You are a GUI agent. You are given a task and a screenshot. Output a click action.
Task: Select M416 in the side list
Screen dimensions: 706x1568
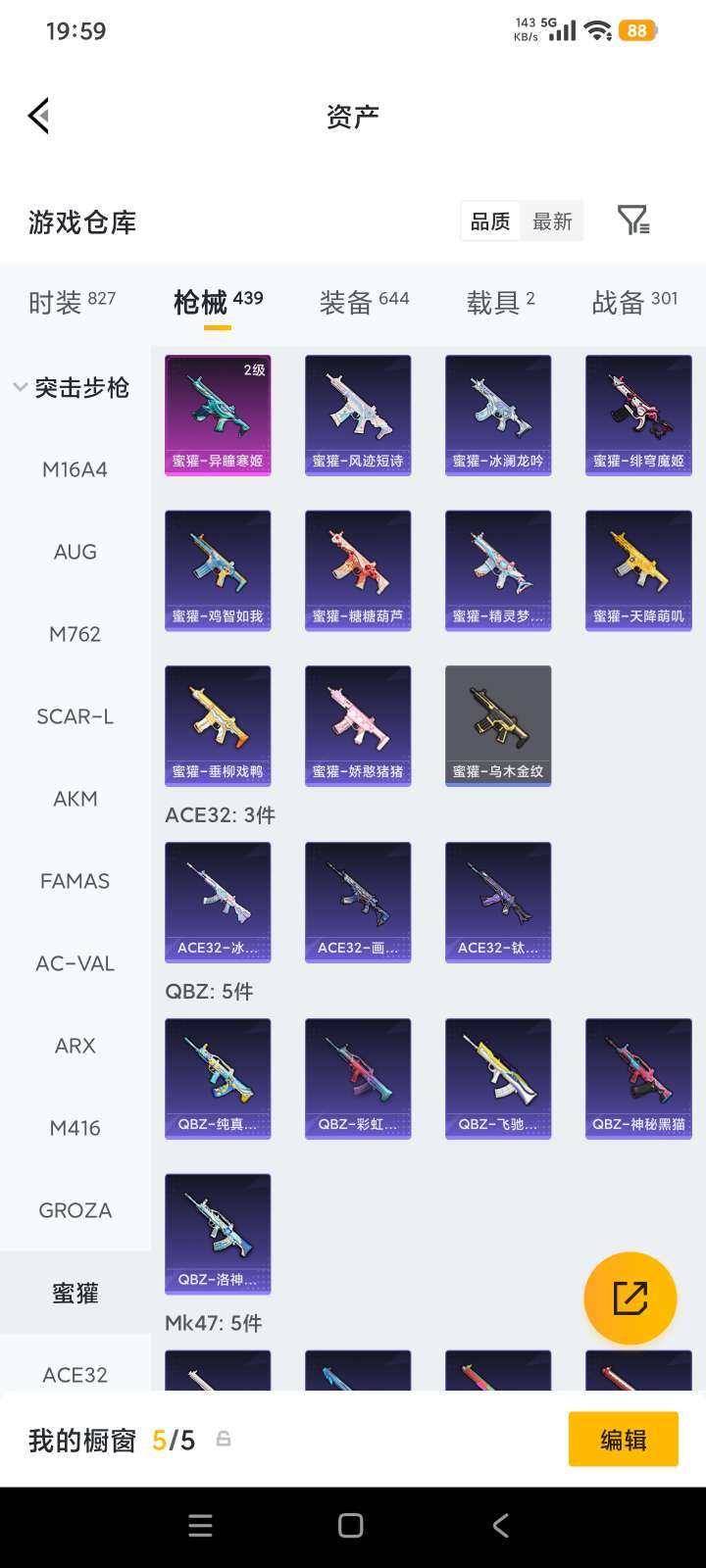(75, 1128)
